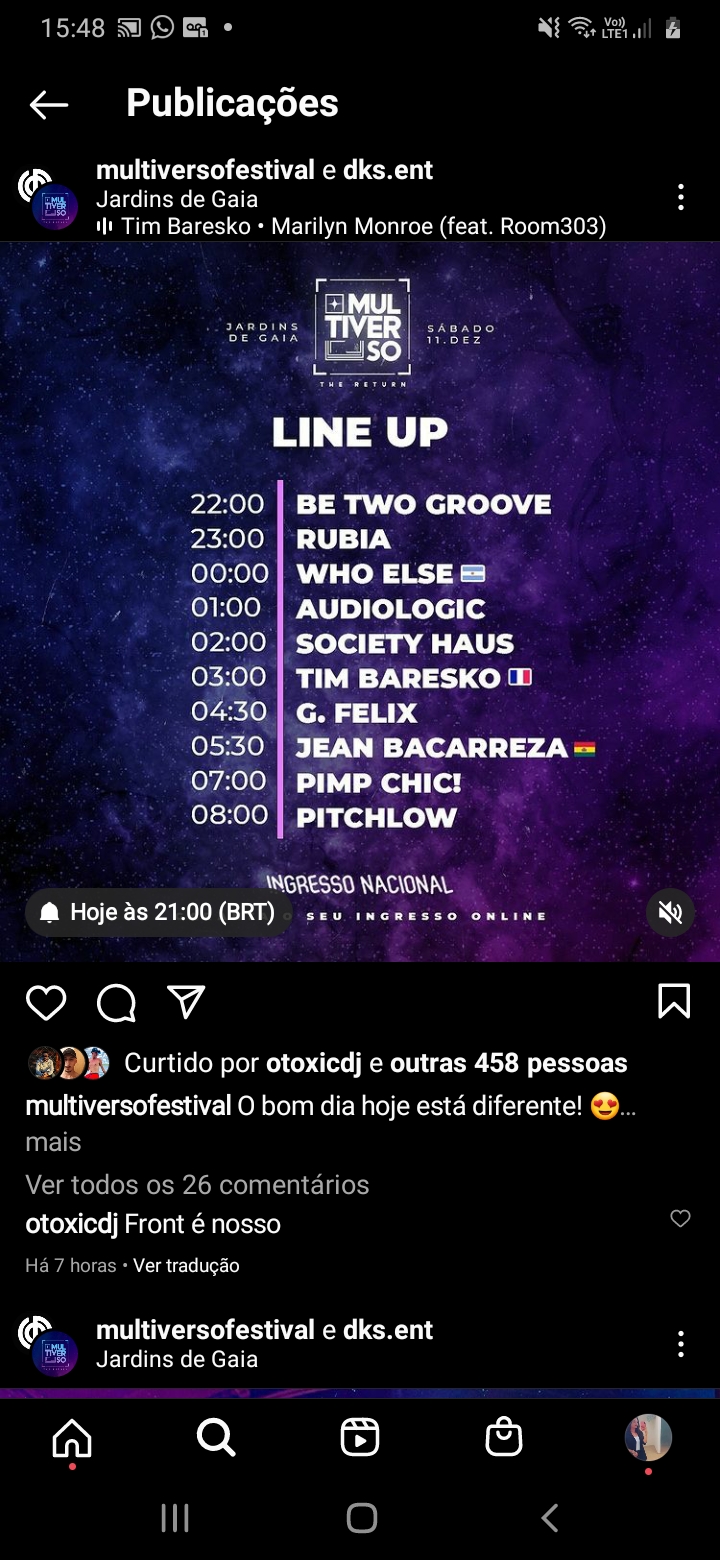The height and width of the screenshot is (1560, 720).
Task: Switch to the Home tab
Action: click(x=72, y=1438)
